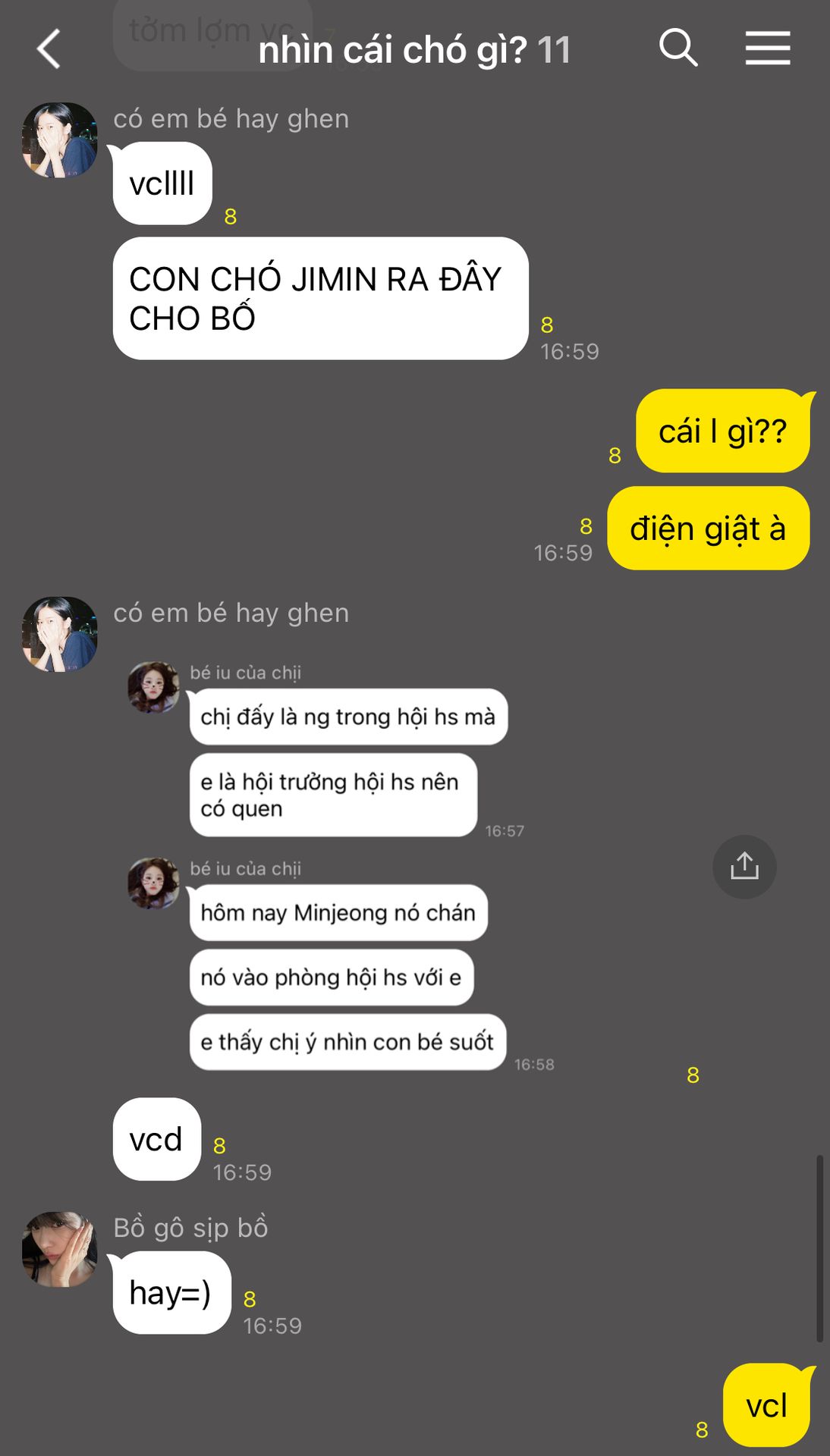Viewport: 830px width, 1456px height.
Task: Go back from the group chat
Action: point(49,50)
